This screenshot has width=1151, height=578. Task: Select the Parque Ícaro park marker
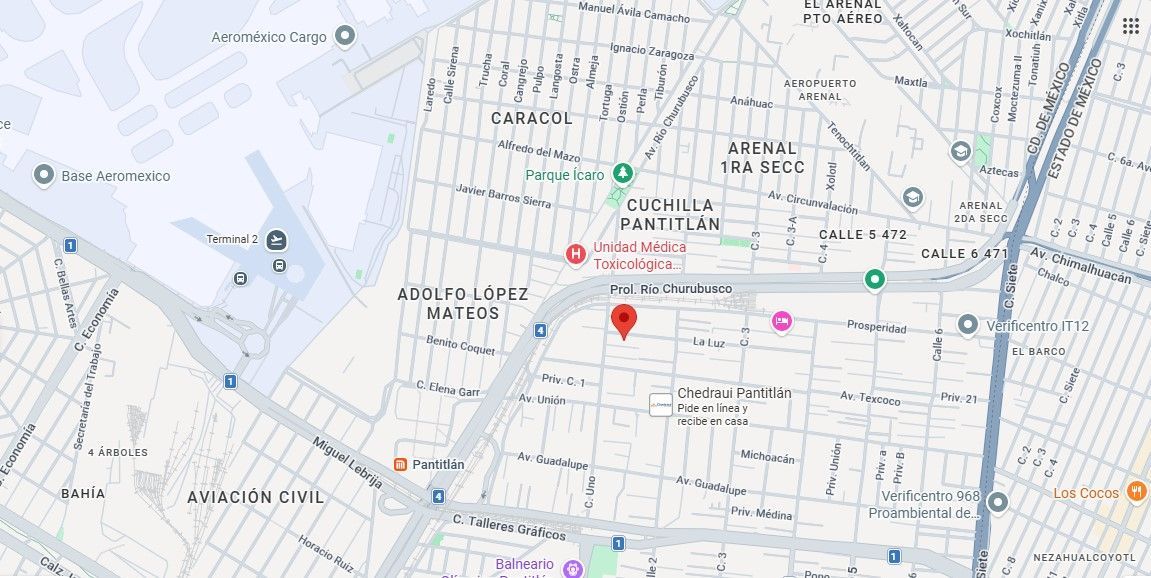click(623, 174)
